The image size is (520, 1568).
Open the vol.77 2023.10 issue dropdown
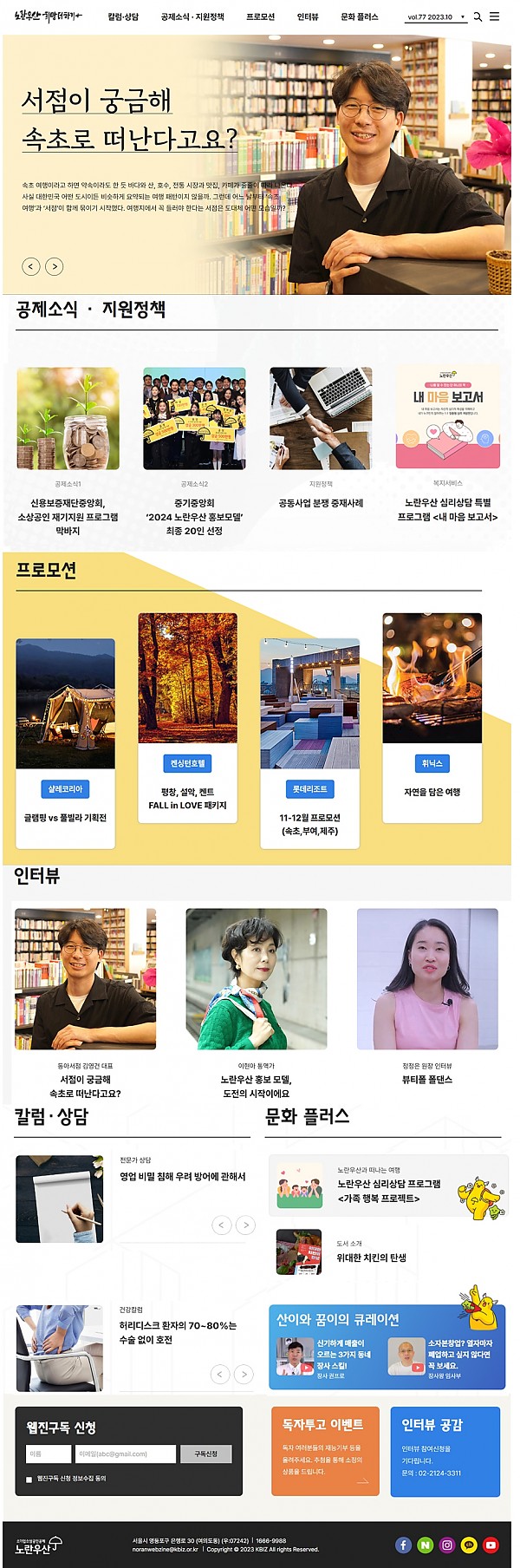click(436, 16)
